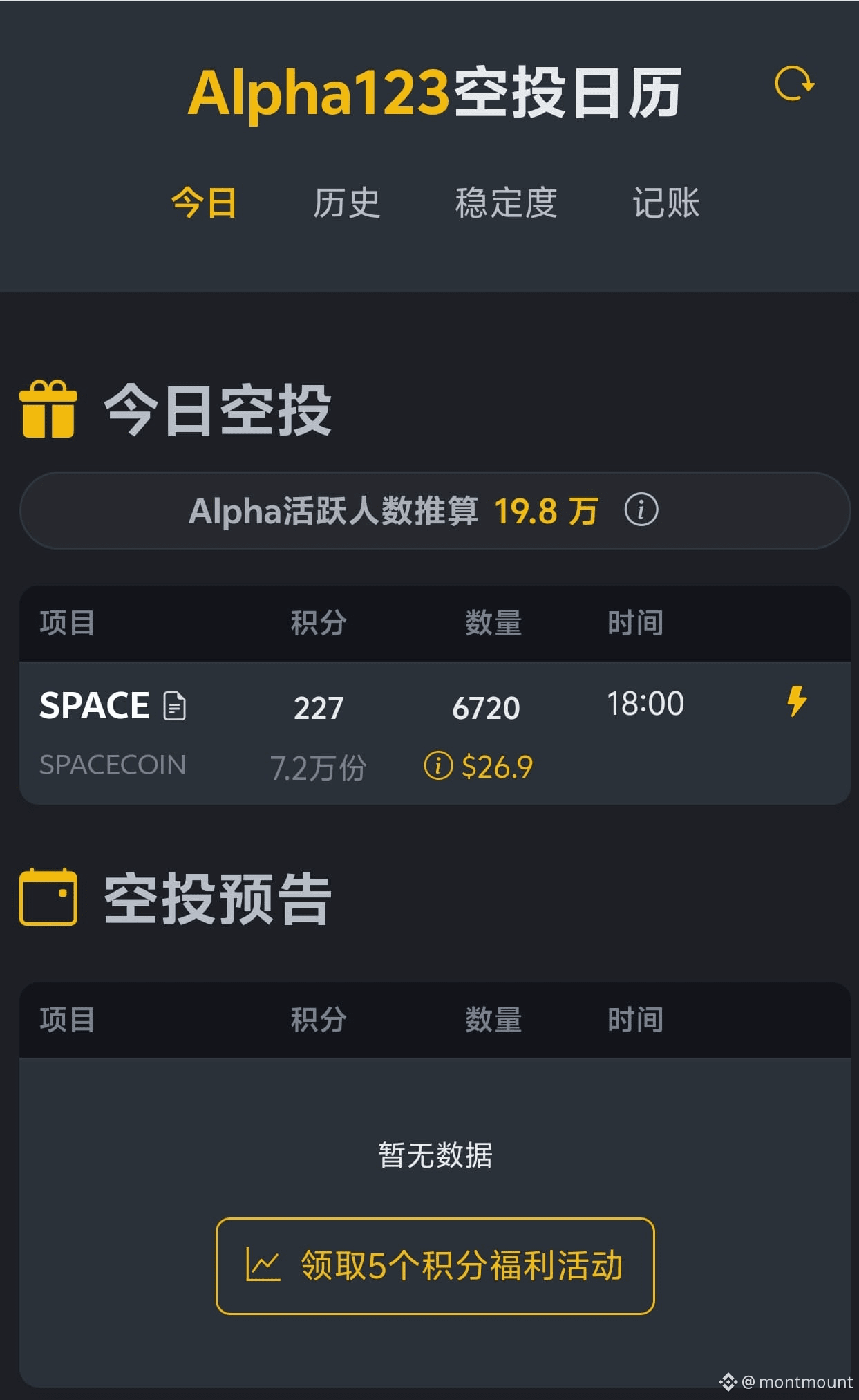Click the lightning bolt on the SPACE row

click(x=797, y=702)
